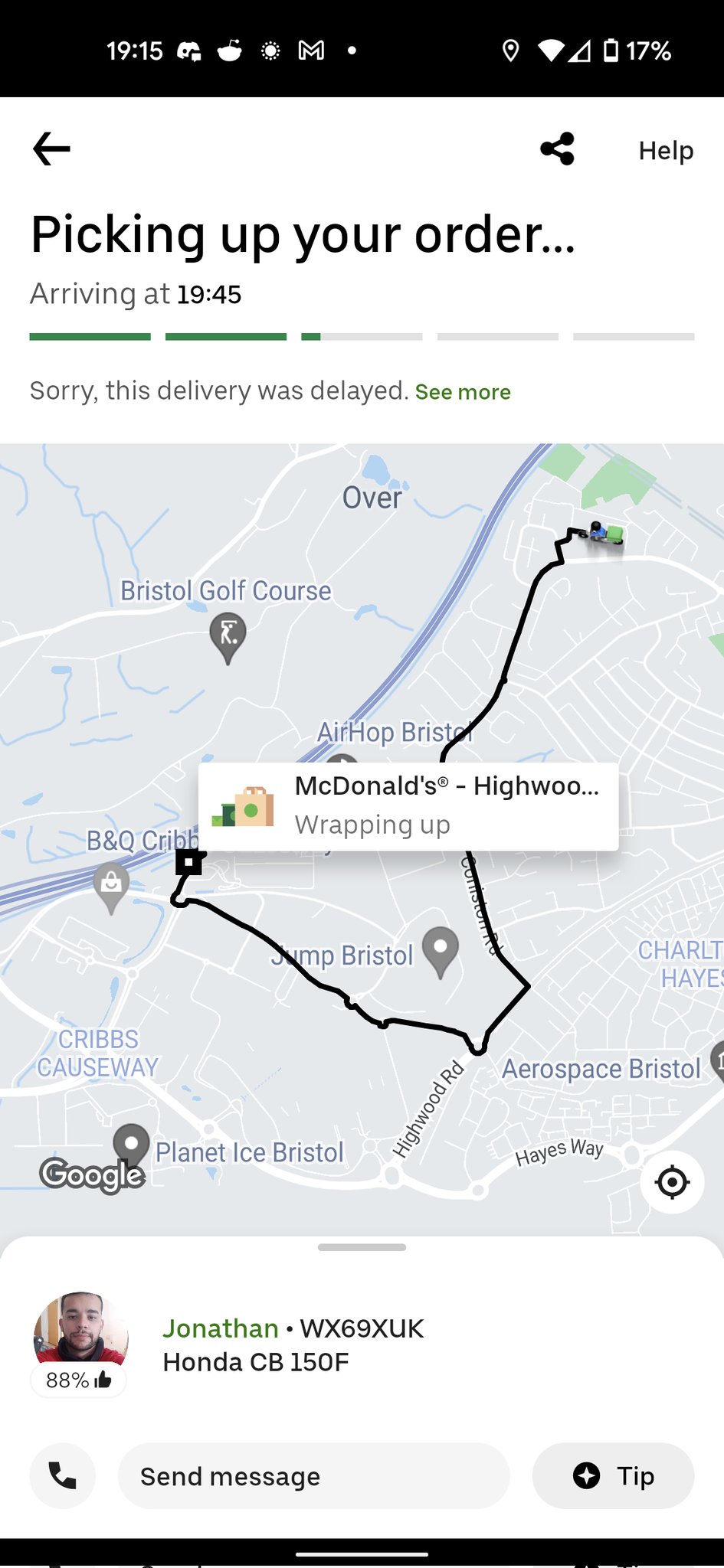The width and height of the screenshot is (724, 1568).
Task: Open the Send message field
Action: (313, 1475)
